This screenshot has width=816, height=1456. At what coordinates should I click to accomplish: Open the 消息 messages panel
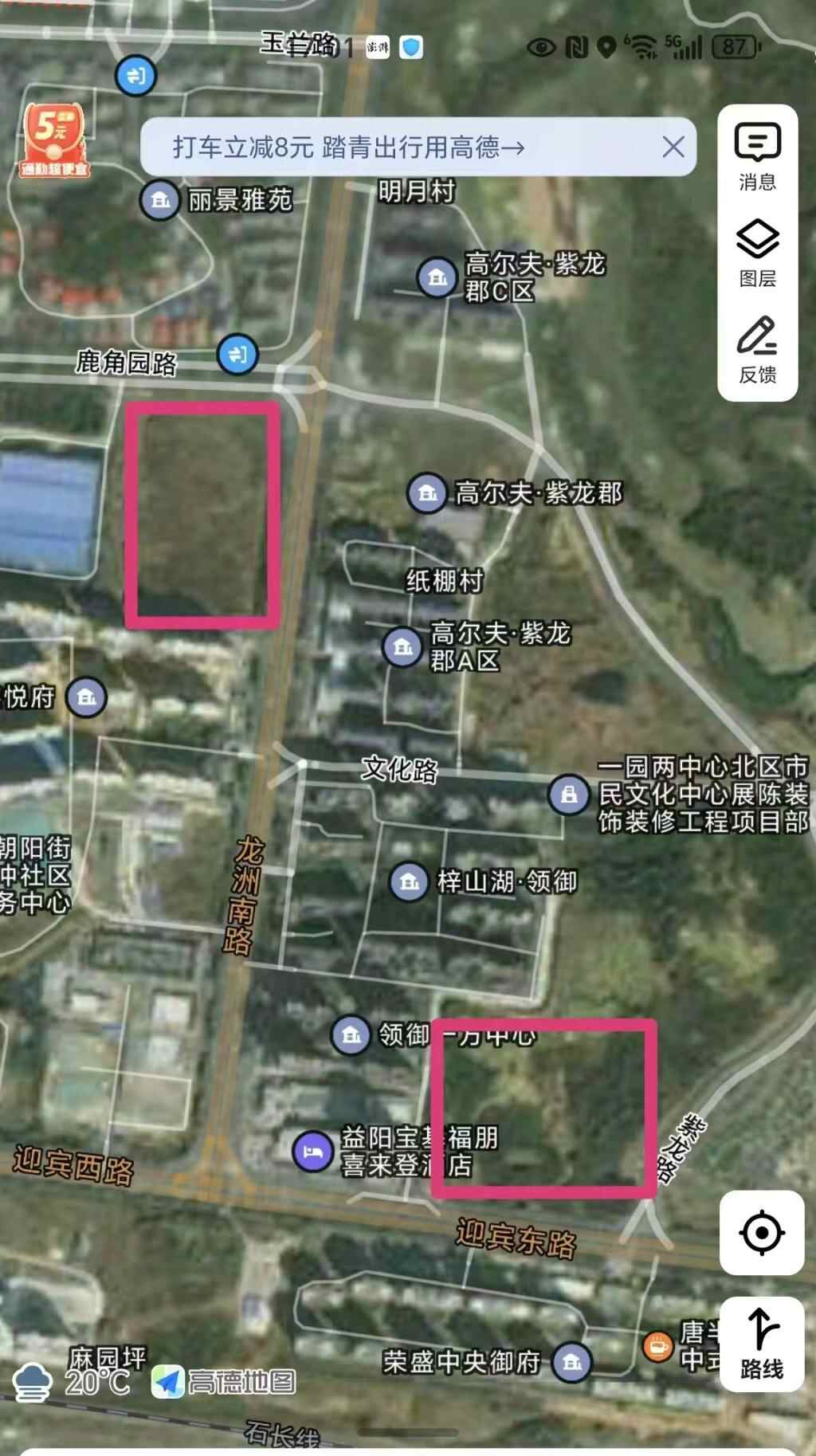[757, 157]
